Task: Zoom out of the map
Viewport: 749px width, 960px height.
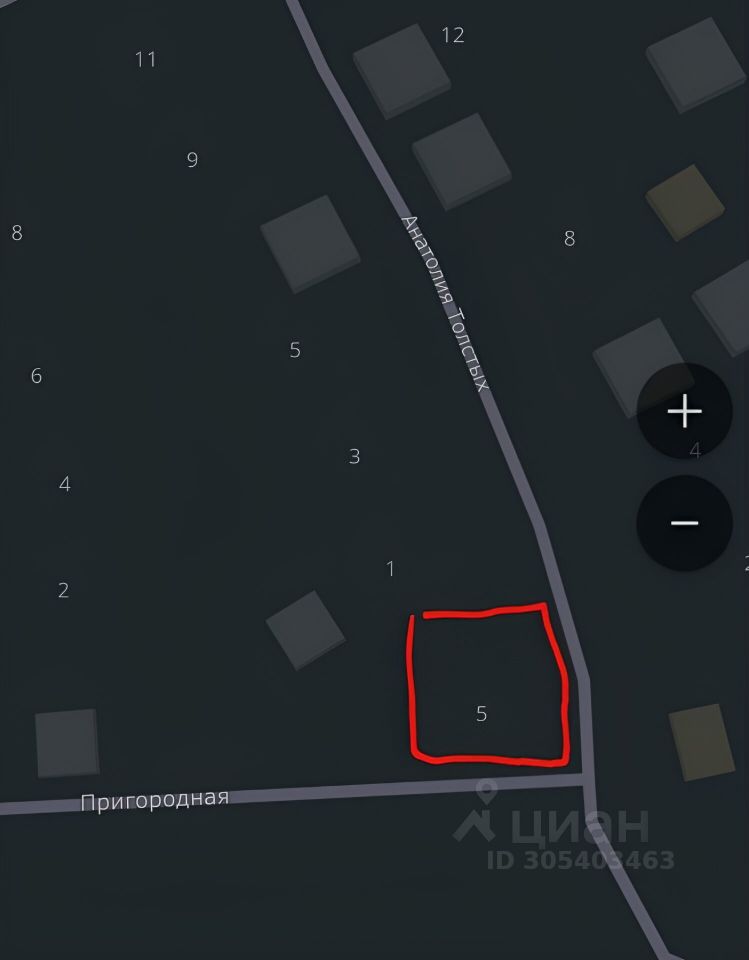Action: pos(685,523)
